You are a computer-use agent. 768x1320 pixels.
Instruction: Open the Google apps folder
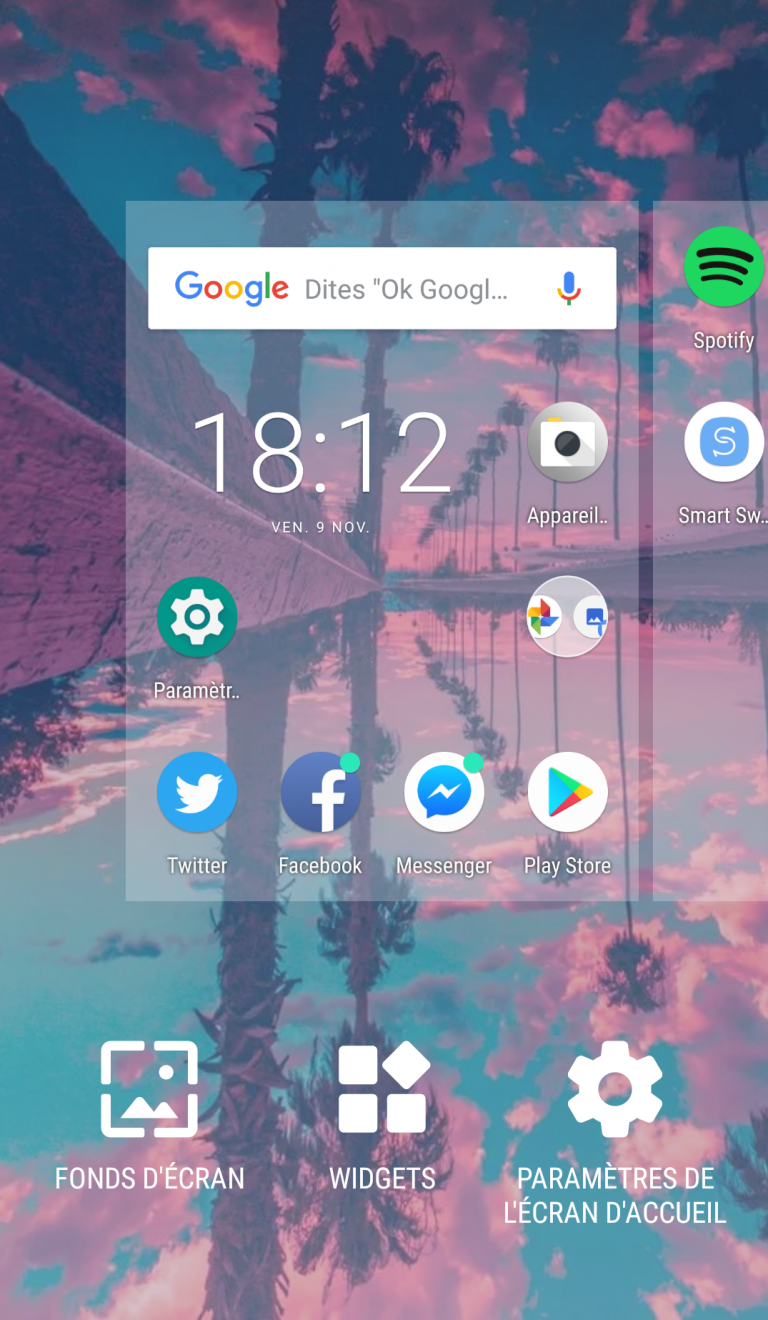pos(567,618)
